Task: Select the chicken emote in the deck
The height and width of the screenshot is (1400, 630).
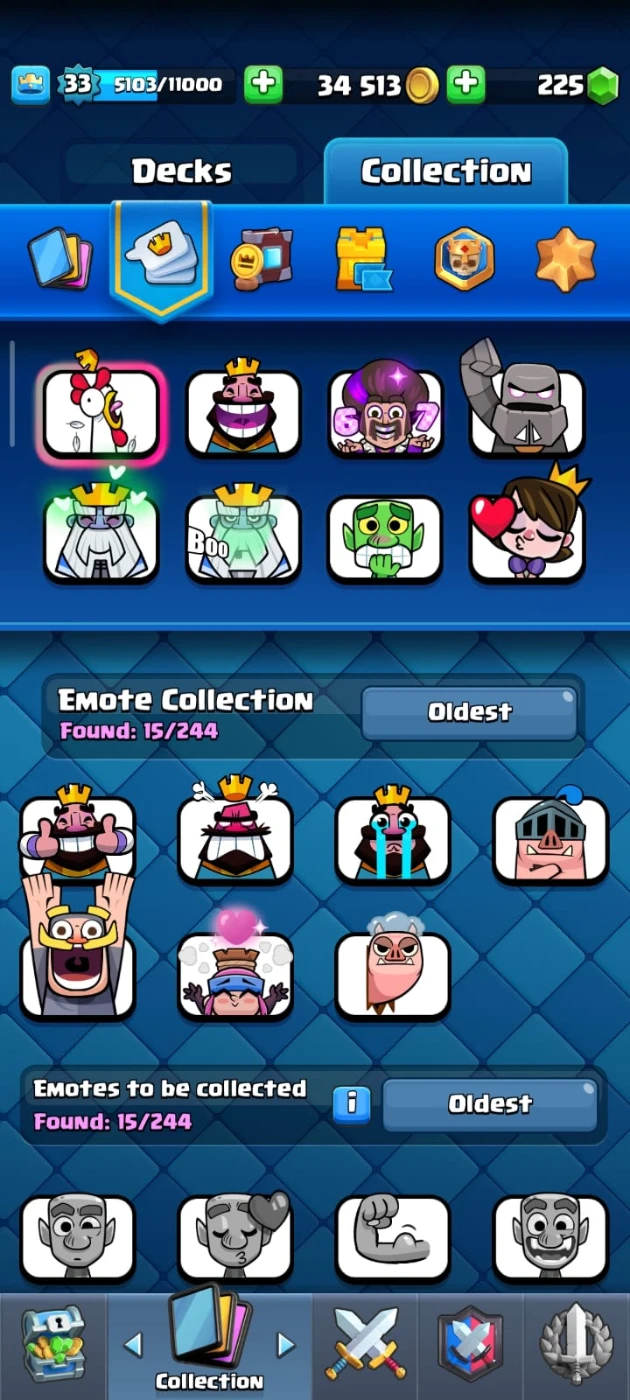Action: 100,413
